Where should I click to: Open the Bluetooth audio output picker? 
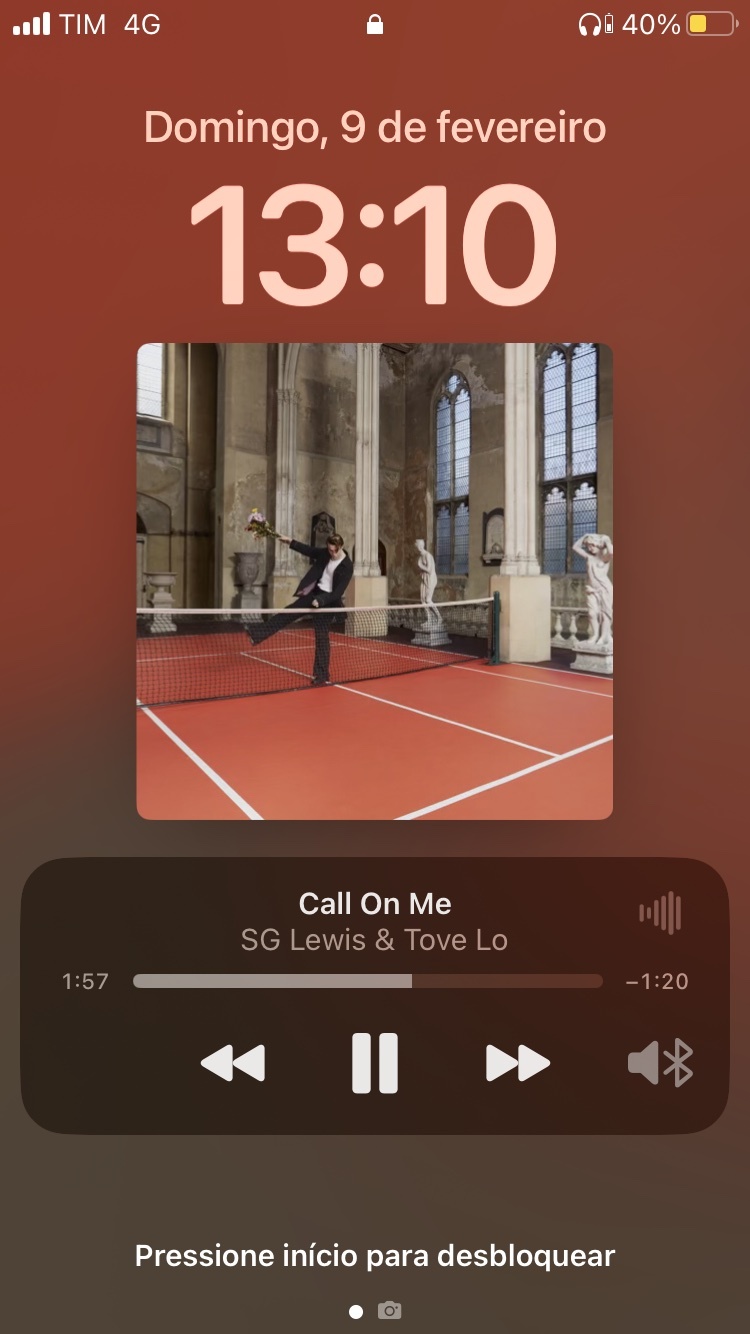[x=661, y=1063]
